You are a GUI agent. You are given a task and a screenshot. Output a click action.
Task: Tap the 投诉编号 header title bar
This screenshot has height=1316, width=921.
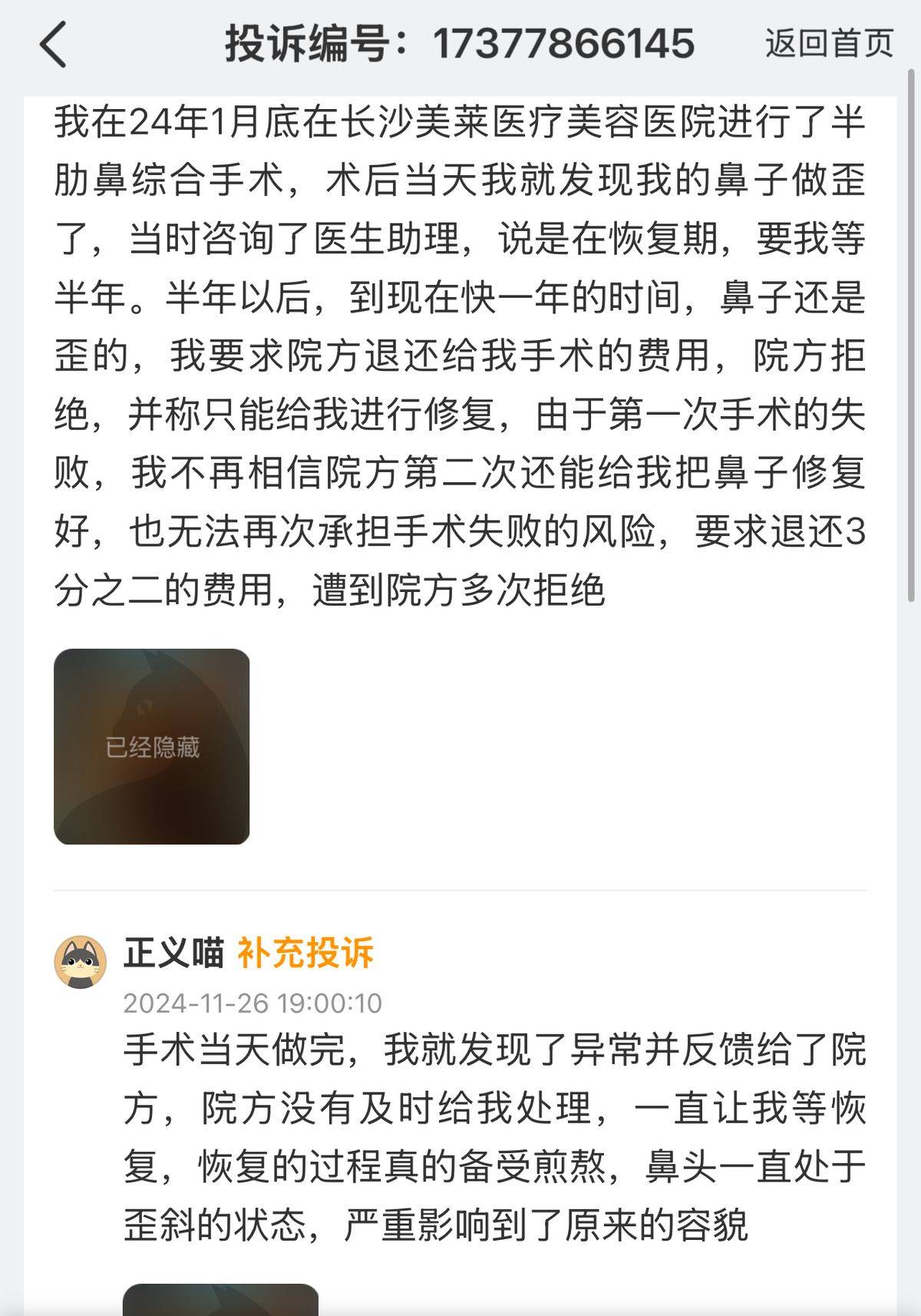[460, 45]
